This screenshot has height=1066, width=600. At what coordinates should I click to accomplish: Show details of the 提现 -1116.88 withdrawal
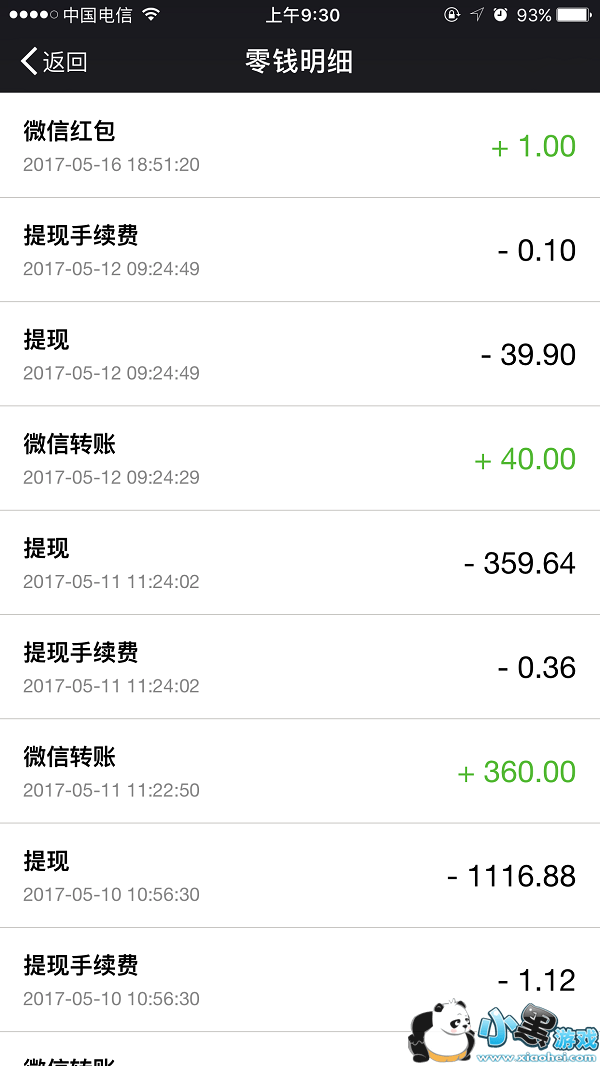coord(300,876)
